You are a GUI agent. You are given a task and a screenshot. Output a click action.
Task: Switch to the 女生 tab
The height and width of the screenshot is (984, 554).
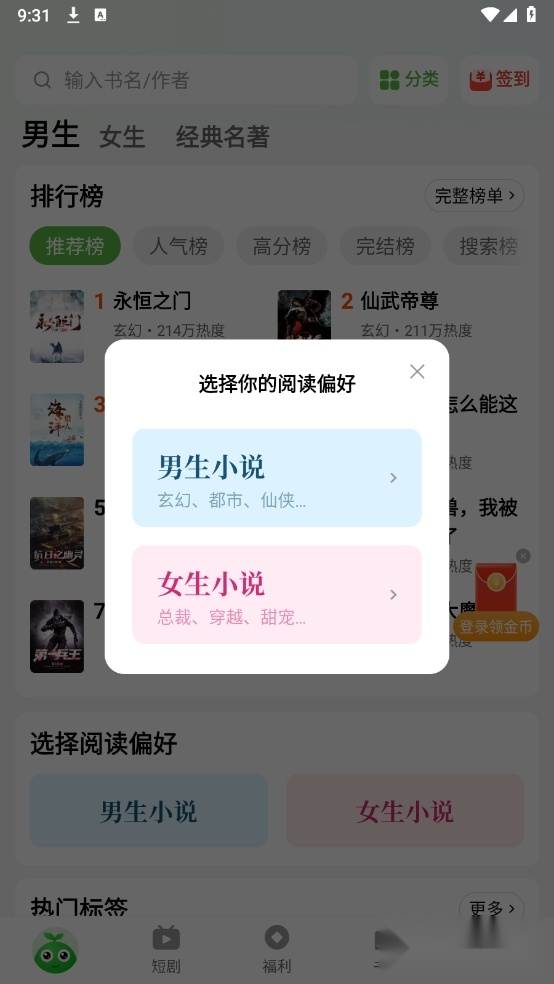(x=122, y=137)
